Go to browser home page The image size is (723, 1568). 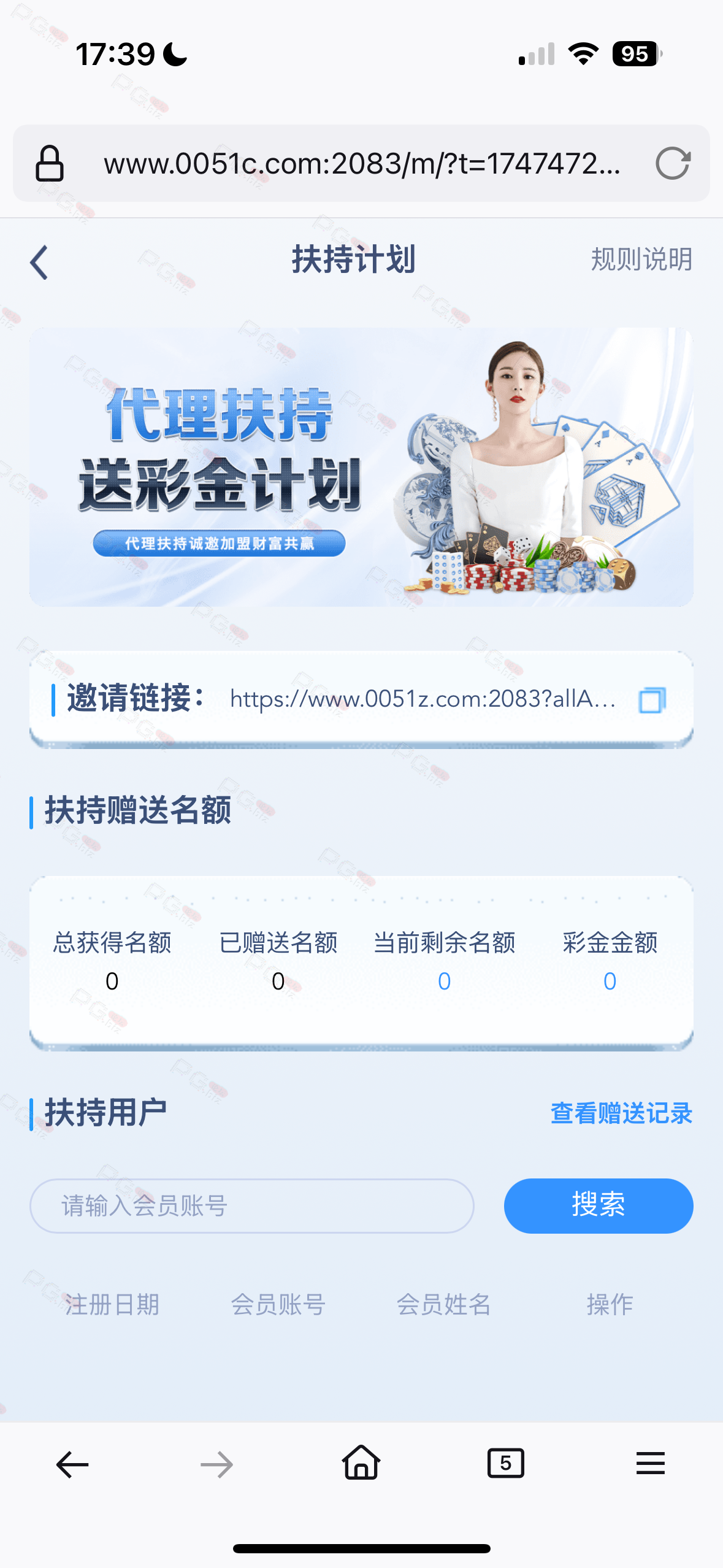(361, 1463)
